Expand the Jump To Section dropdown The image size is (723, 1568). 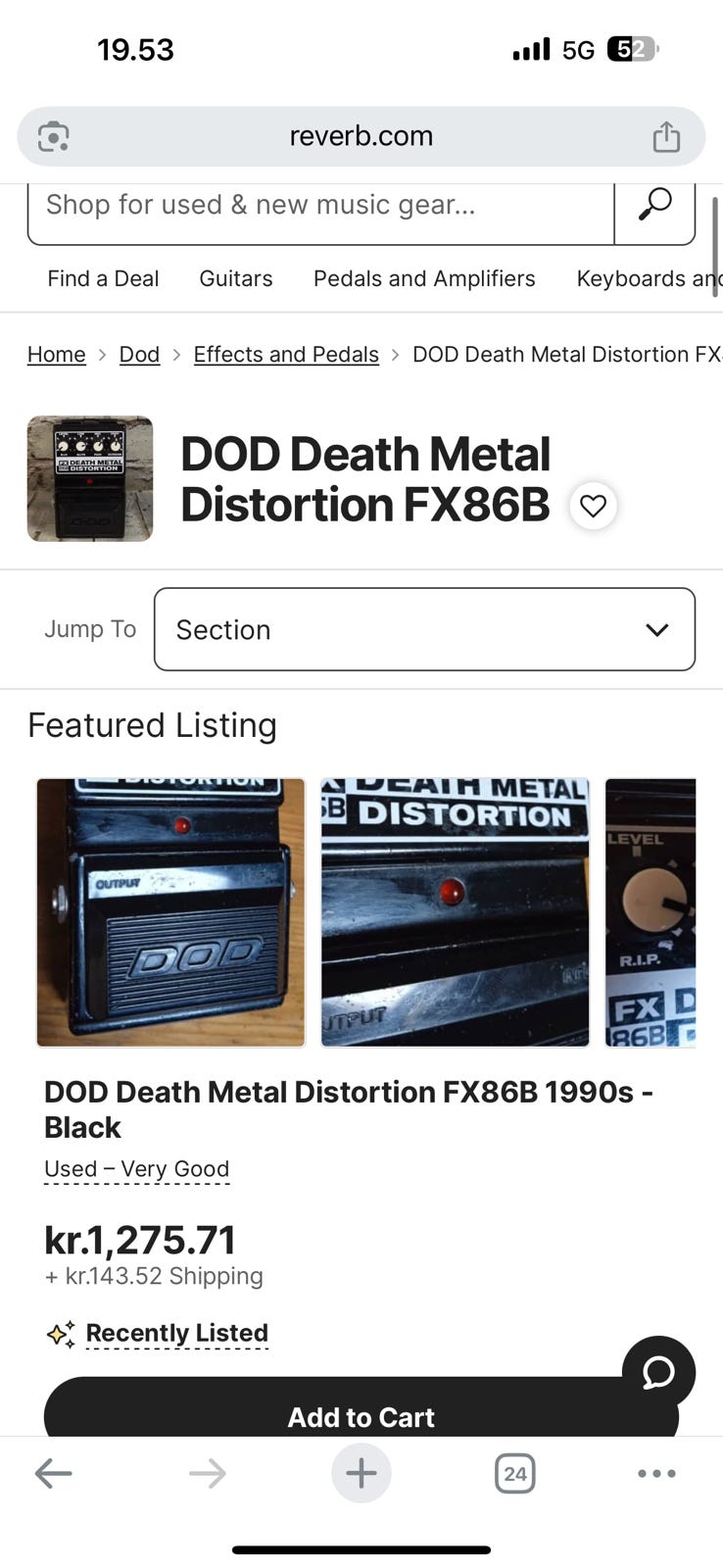coord(424,629)
